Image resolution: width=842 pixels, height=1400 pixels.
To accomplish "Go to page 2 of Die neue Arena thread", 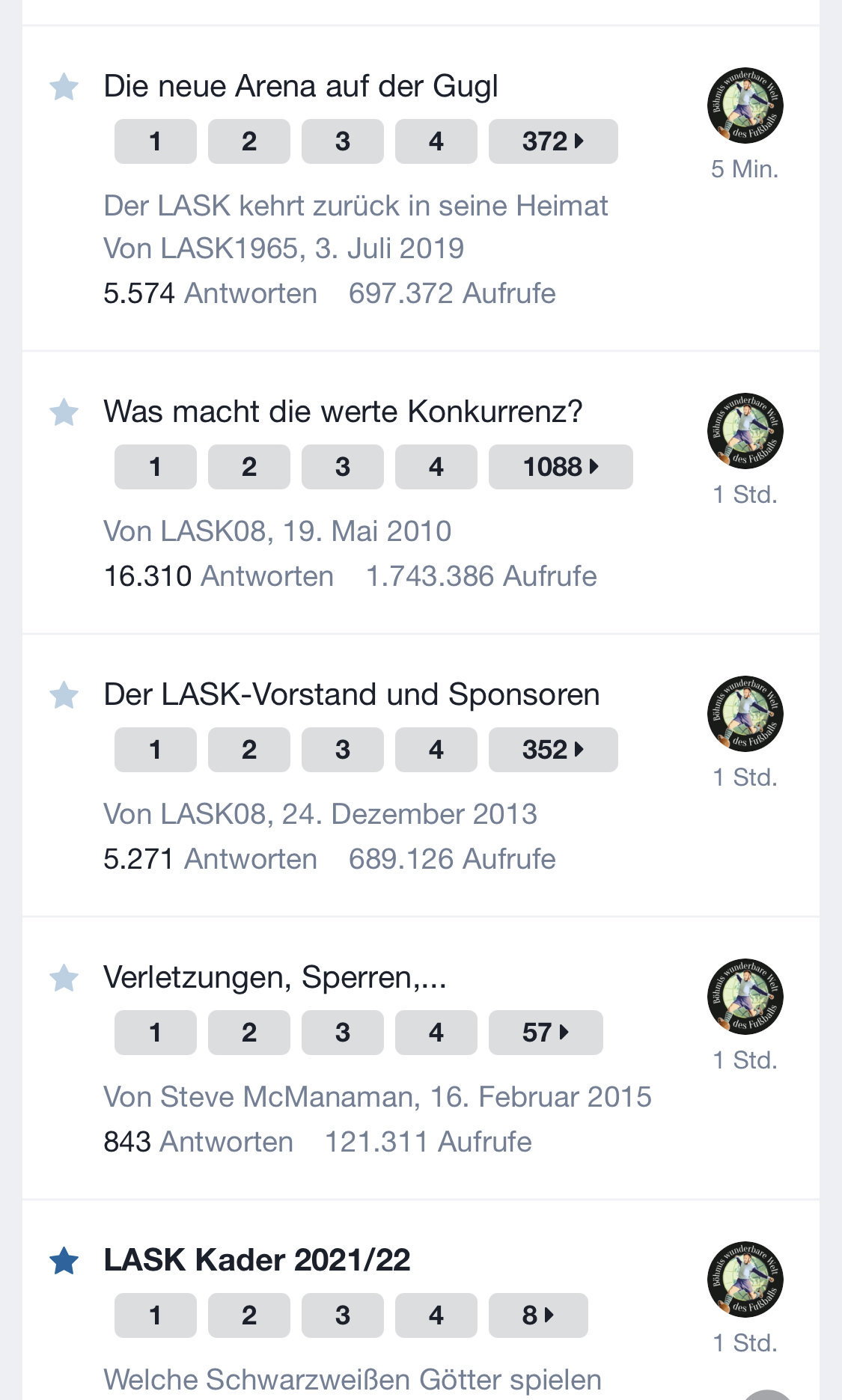I will [249, 141].
